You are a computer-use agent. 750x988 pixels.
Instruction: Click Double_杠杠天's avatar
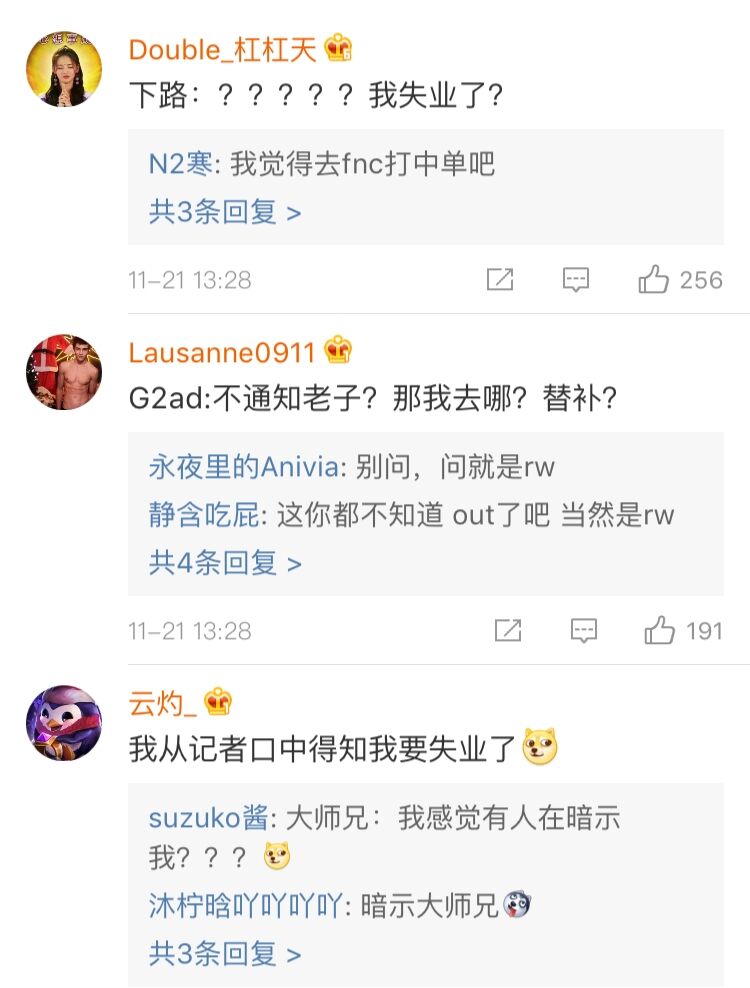click(x=64, y=64)
